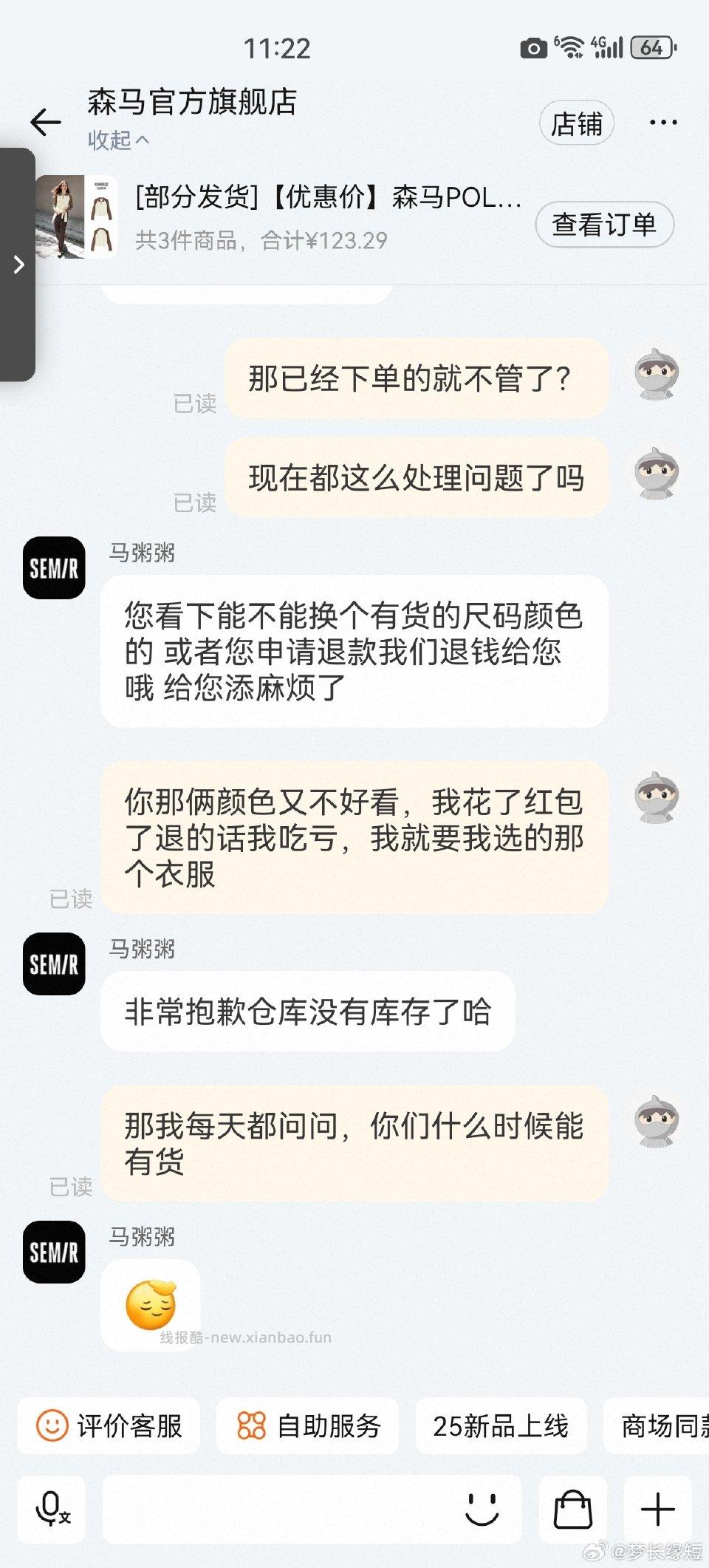Viewport: 709px width, 1568px height.
Task: Open the 商场同款 tab
Action: pyautogui.click(x=663, y=1426)
